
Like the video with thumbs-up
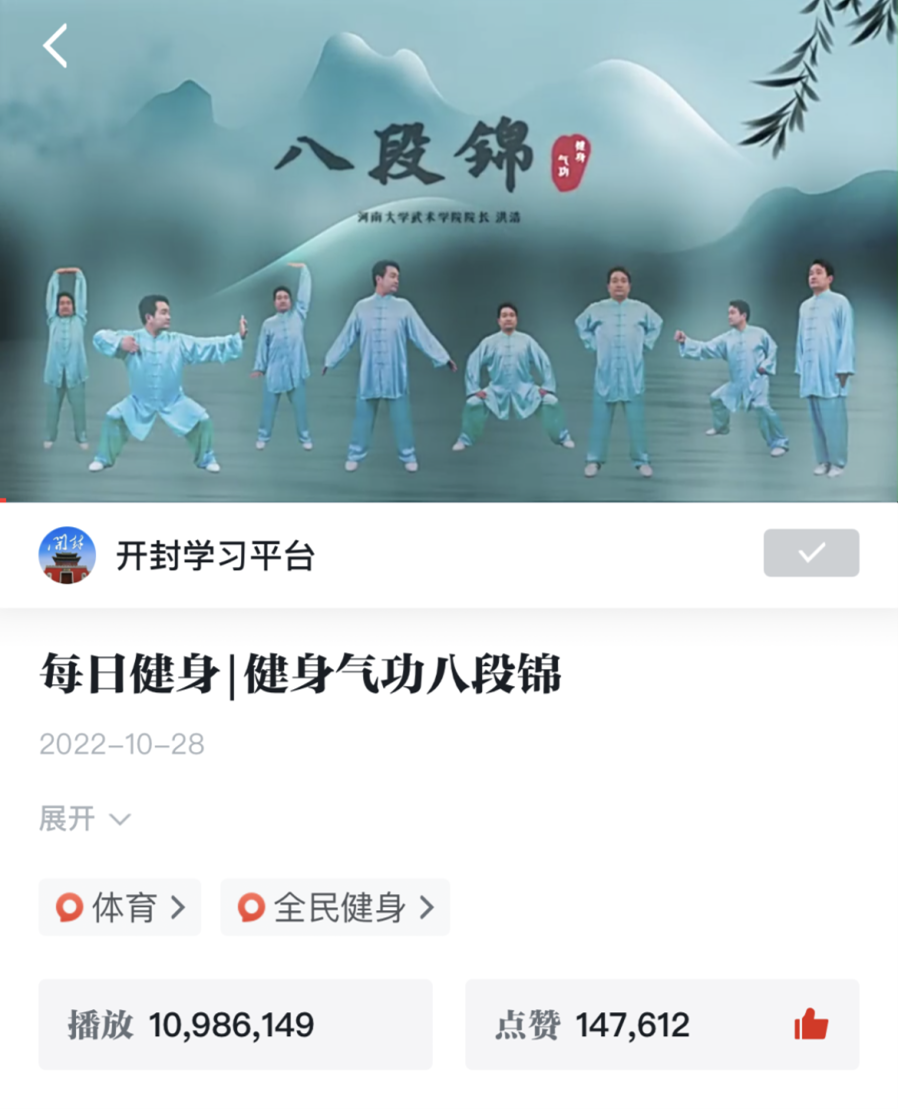(x=810, y=1024)
